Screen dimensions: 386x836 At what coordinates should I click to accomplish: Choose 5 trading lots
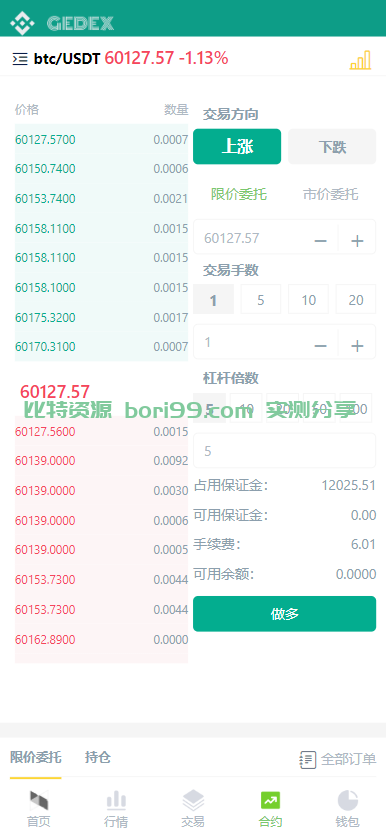pos(261,300)
